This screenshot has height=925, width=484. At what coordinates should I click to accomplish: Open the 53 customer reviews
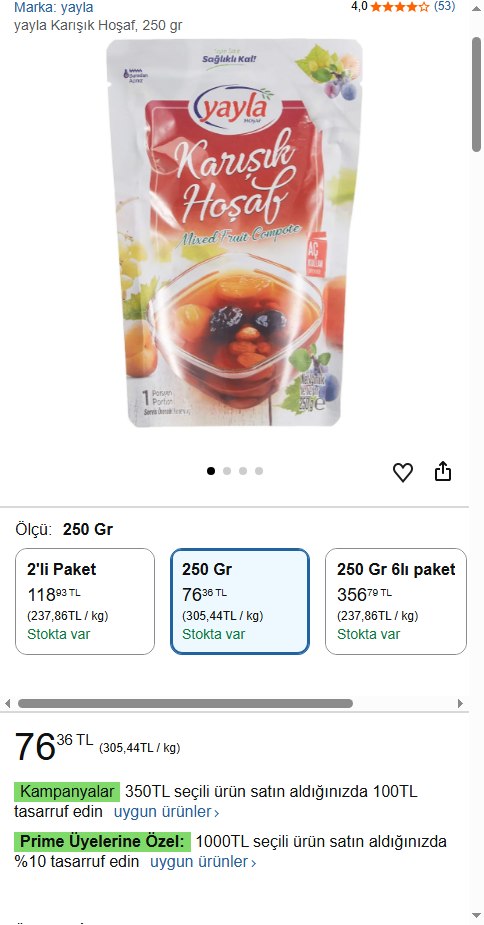click(444, 6)
